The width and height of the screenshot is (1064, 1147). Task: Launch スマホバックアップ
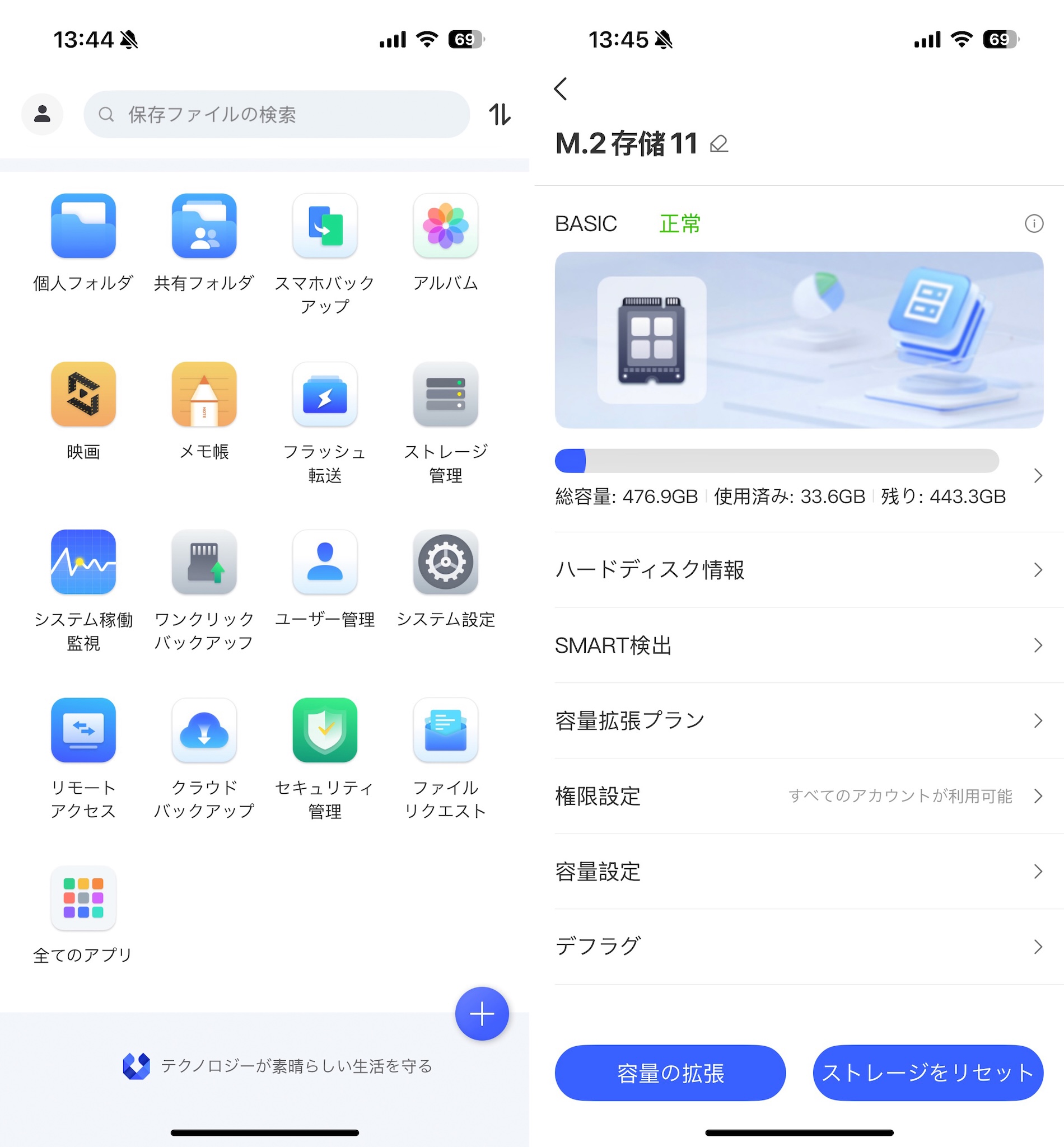click(325, 226)
